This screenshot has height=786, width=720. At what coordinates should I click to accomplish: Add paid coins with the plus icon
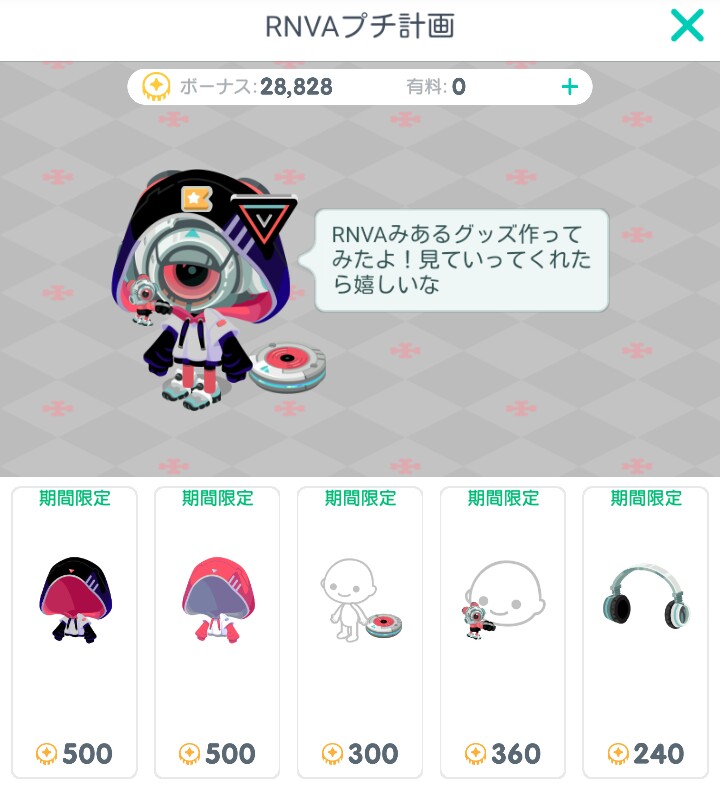pos(569,87)
